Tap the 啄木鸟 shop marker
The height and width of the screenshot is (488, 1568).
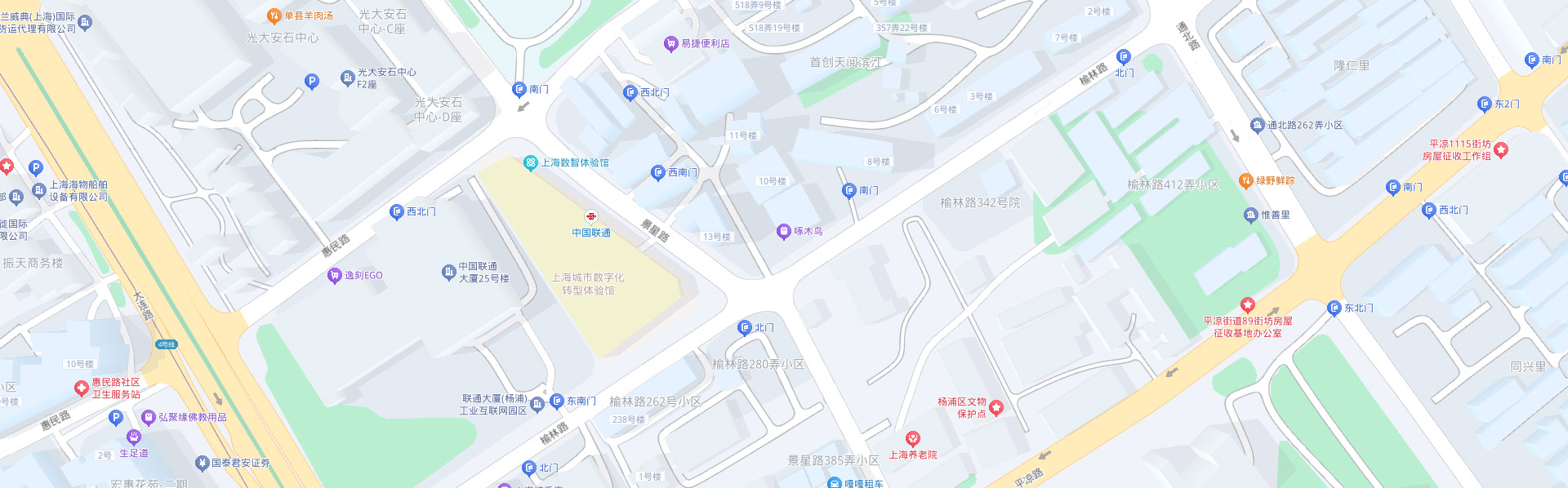(784, 231)
